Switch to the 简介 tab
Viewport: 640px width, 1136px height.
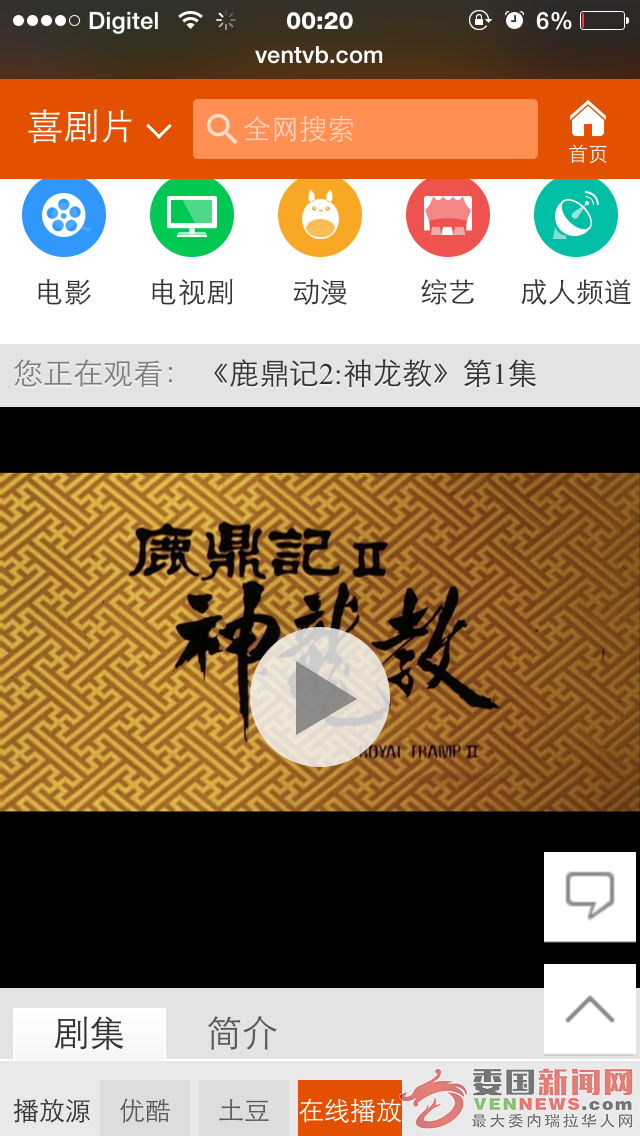(242, 1033)
